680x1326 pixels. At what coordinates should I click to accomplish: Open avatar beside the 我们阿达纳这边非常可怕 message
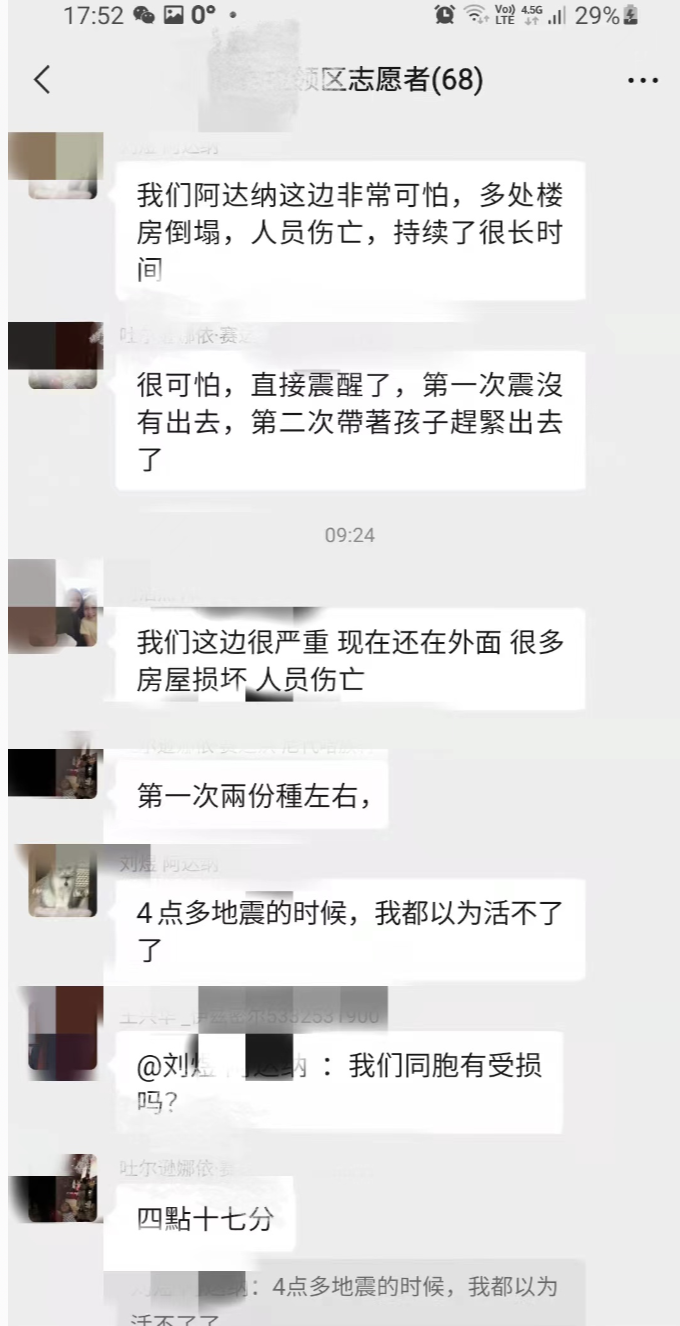pos(62,165)
